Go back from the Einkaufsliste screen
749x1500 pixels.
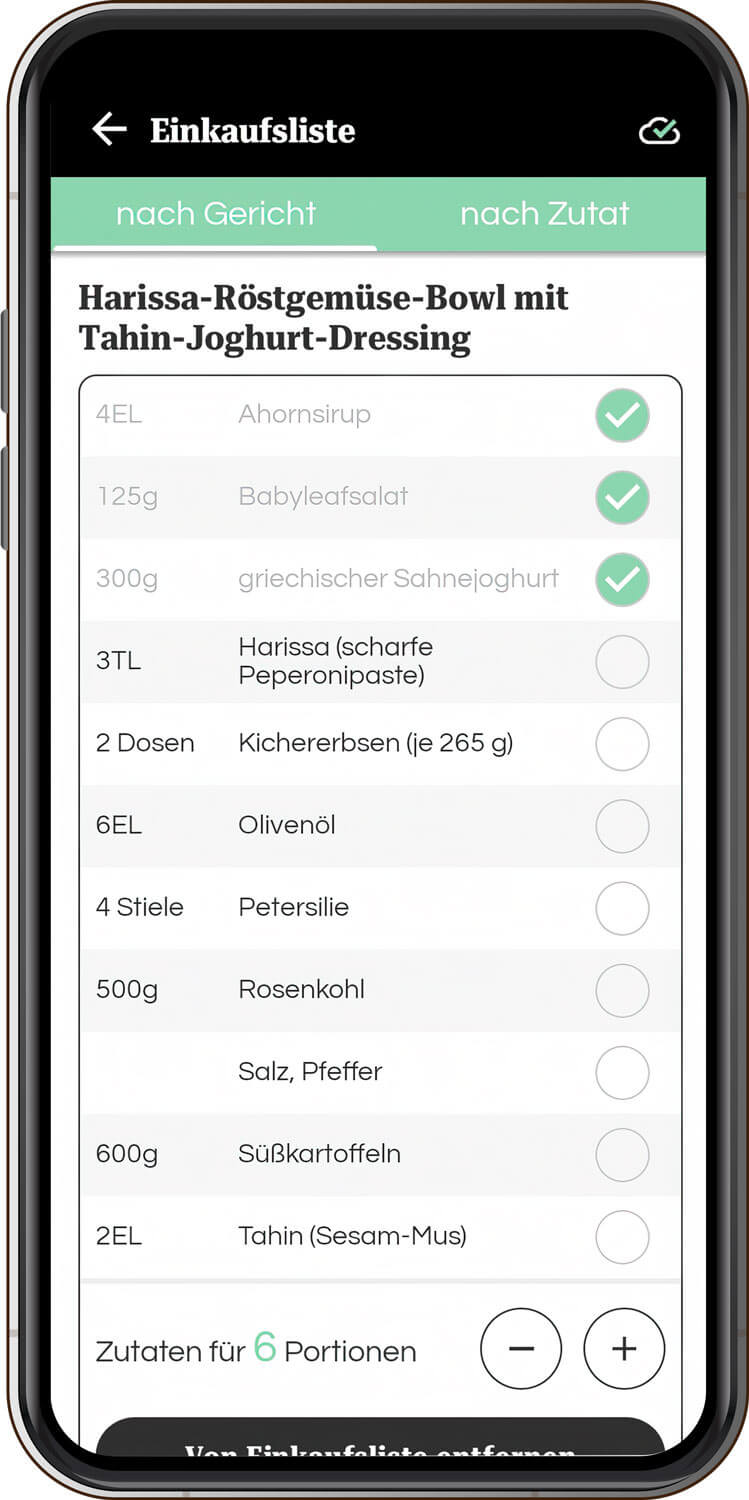[109, 129]
